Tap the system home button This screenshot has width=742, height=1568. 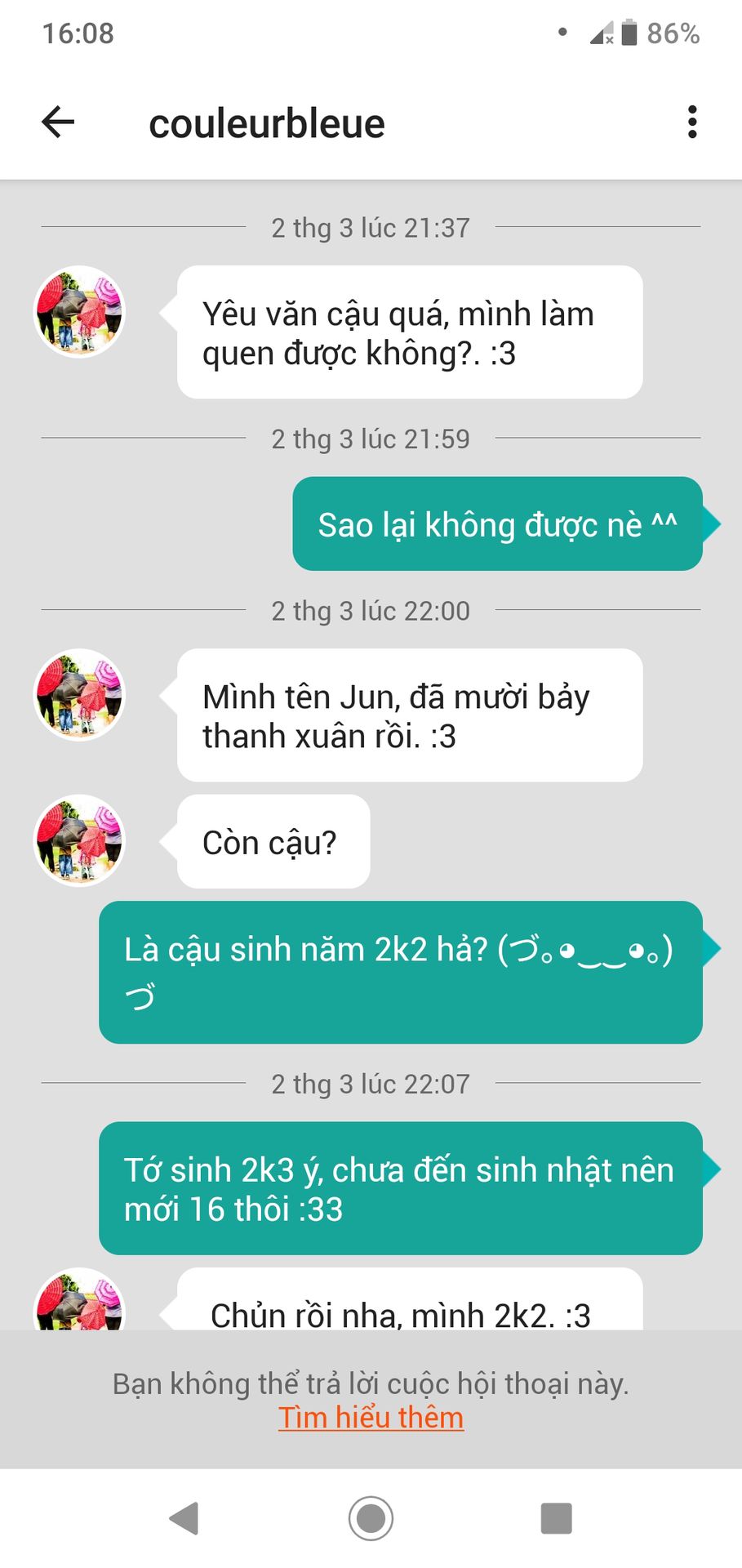(x=371, y=1518)
